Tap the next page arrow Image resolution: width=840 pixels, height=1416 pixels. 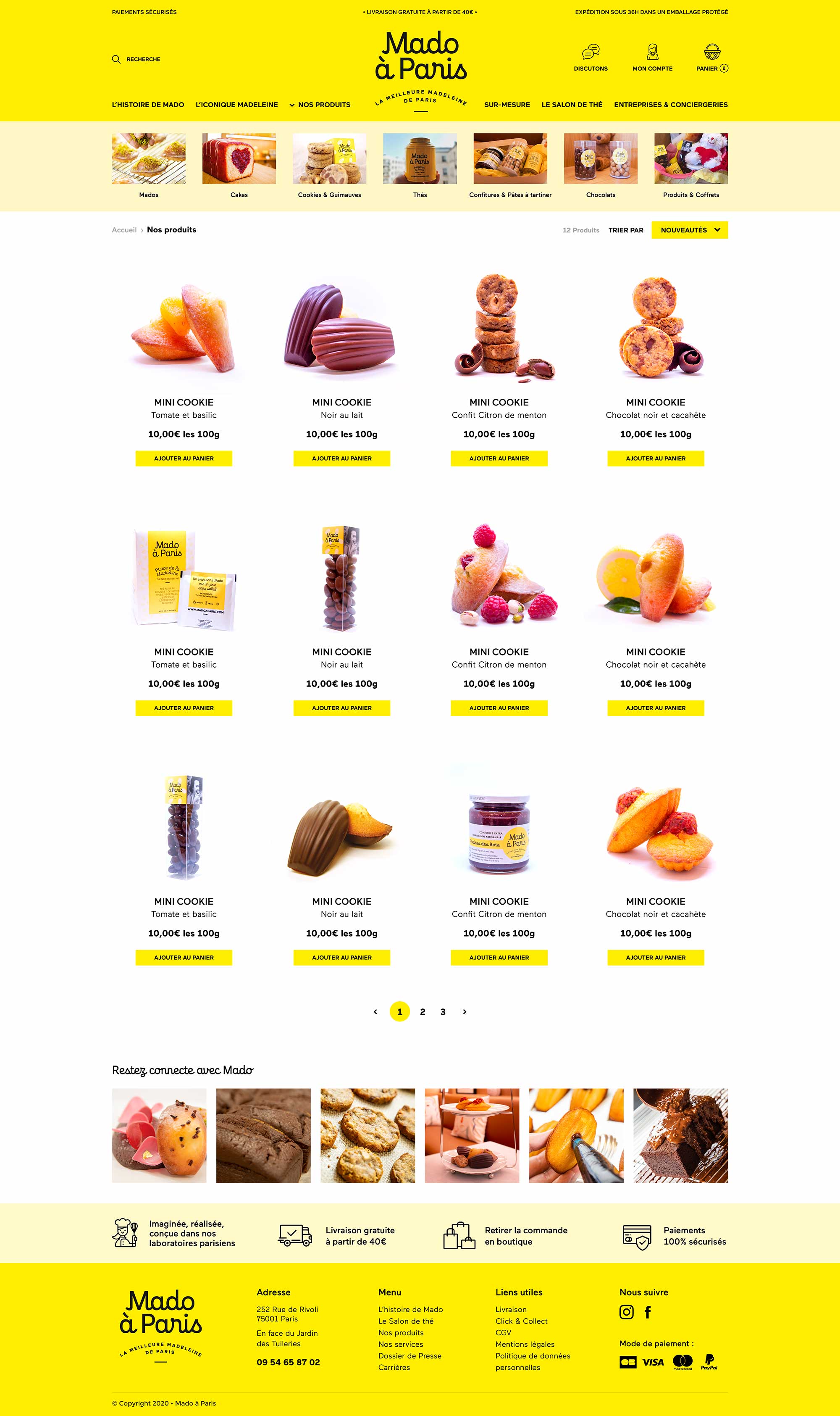pyautogui.click(x=465, y=1012)
